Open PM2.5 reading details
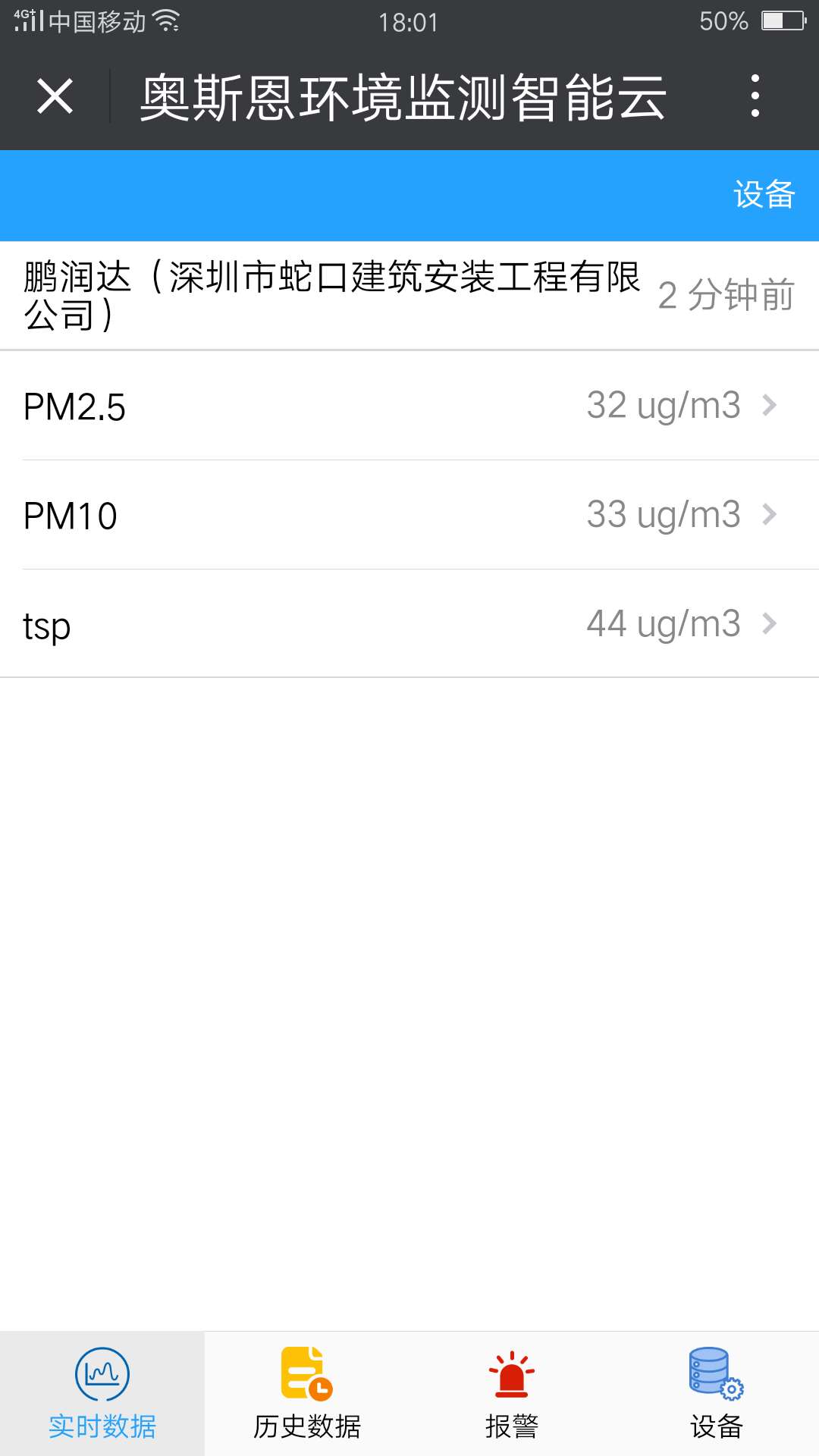This screenshot has width=819, height=1456. click(409, 406)
